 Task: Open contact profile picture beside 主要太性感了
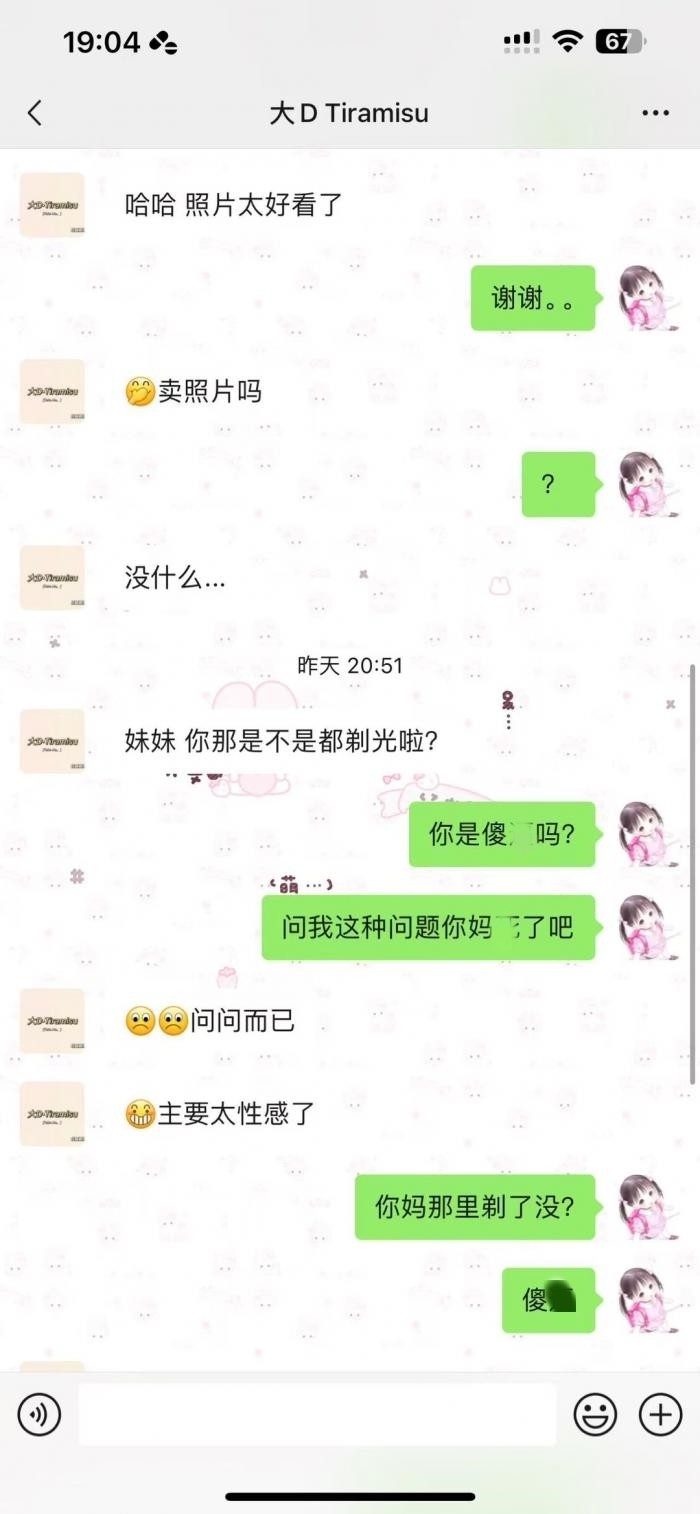(x=52, y=1113)
